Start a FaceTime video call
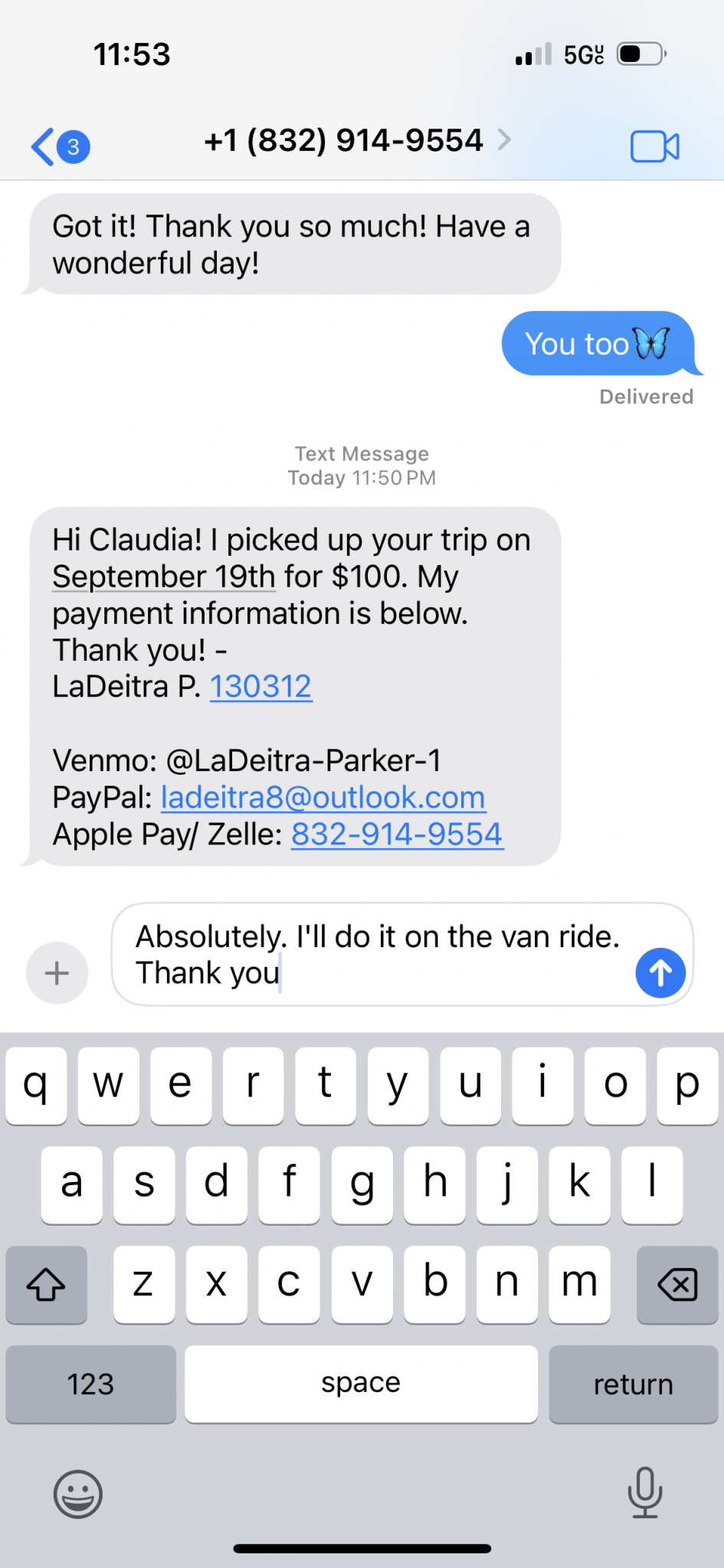Screen dimensions: 724x1568 tap(654, 146)
